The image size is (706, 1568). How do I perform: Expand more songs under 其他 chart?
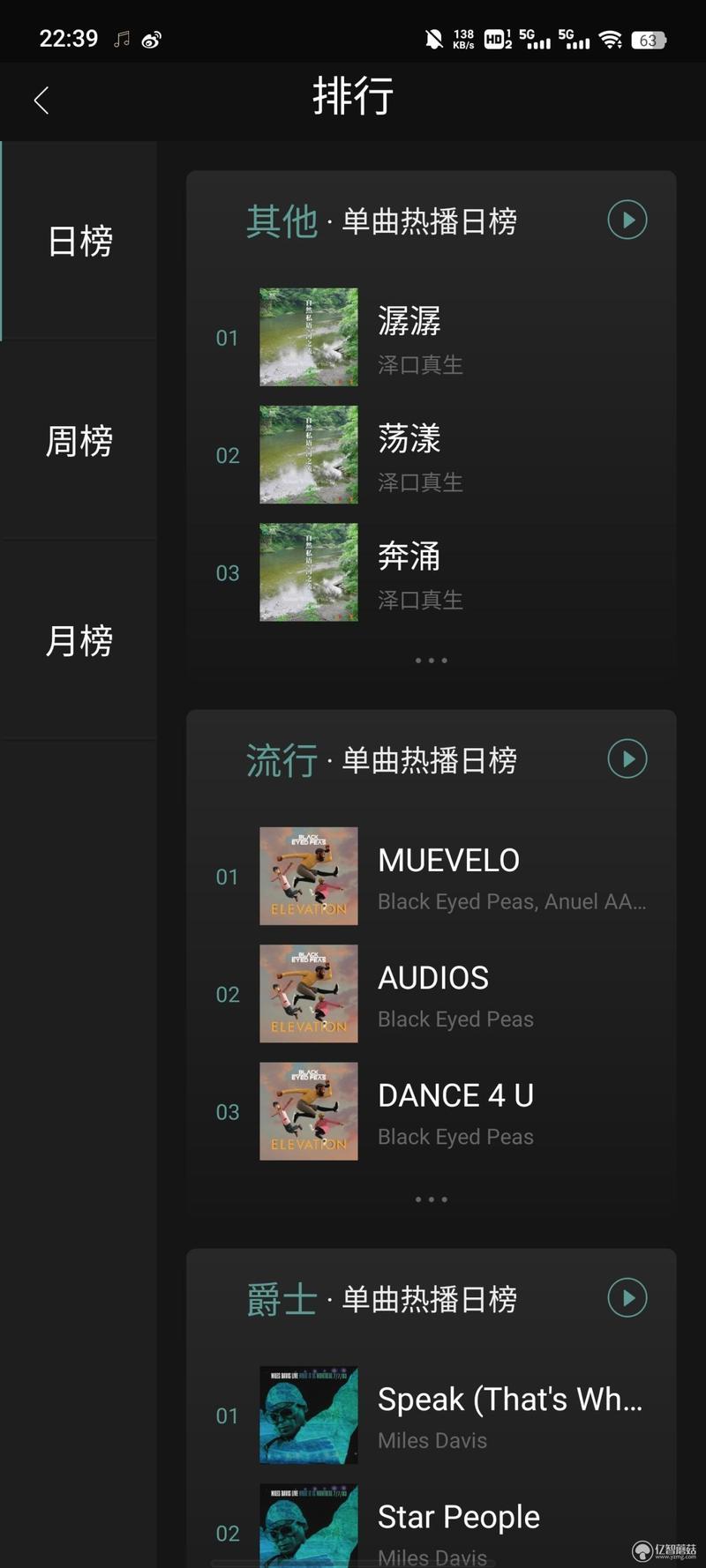(x=431, y=660)
